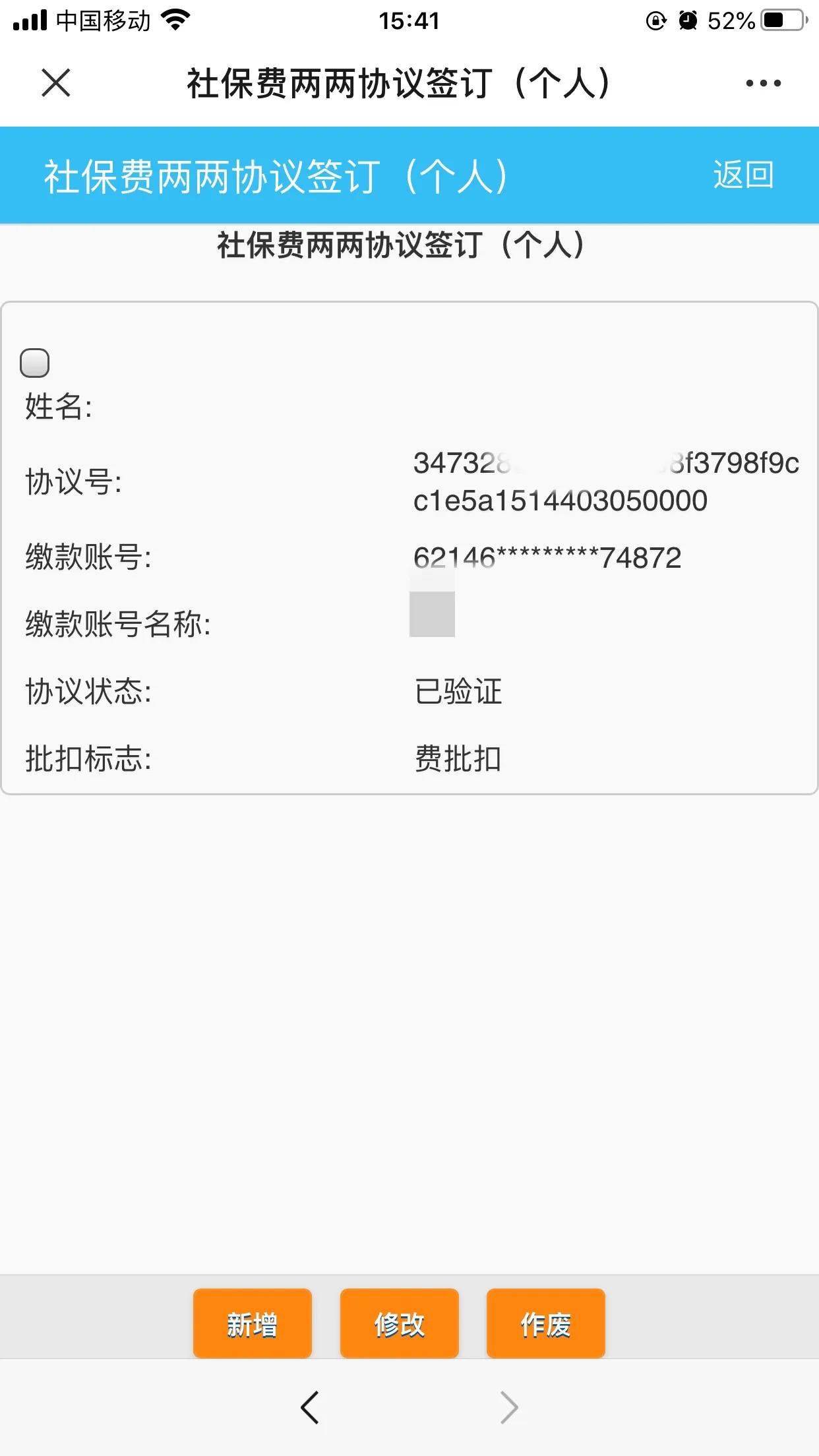The image size is (819, 1456).
Task: Tap the alarm clock status icon
Action: click(x=687, y=19)
